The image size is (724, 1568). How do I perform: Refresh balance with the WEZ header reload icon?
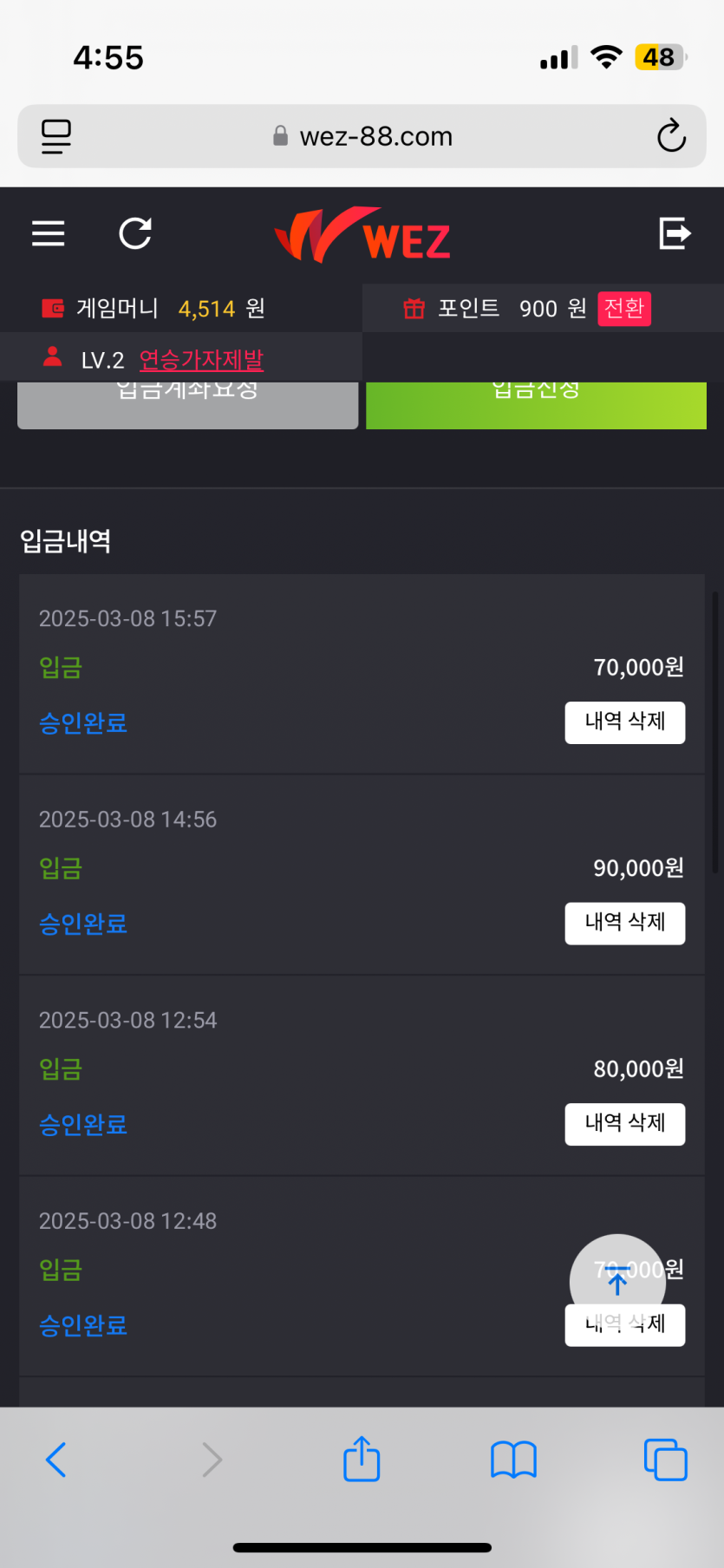(x=135, y=233)
